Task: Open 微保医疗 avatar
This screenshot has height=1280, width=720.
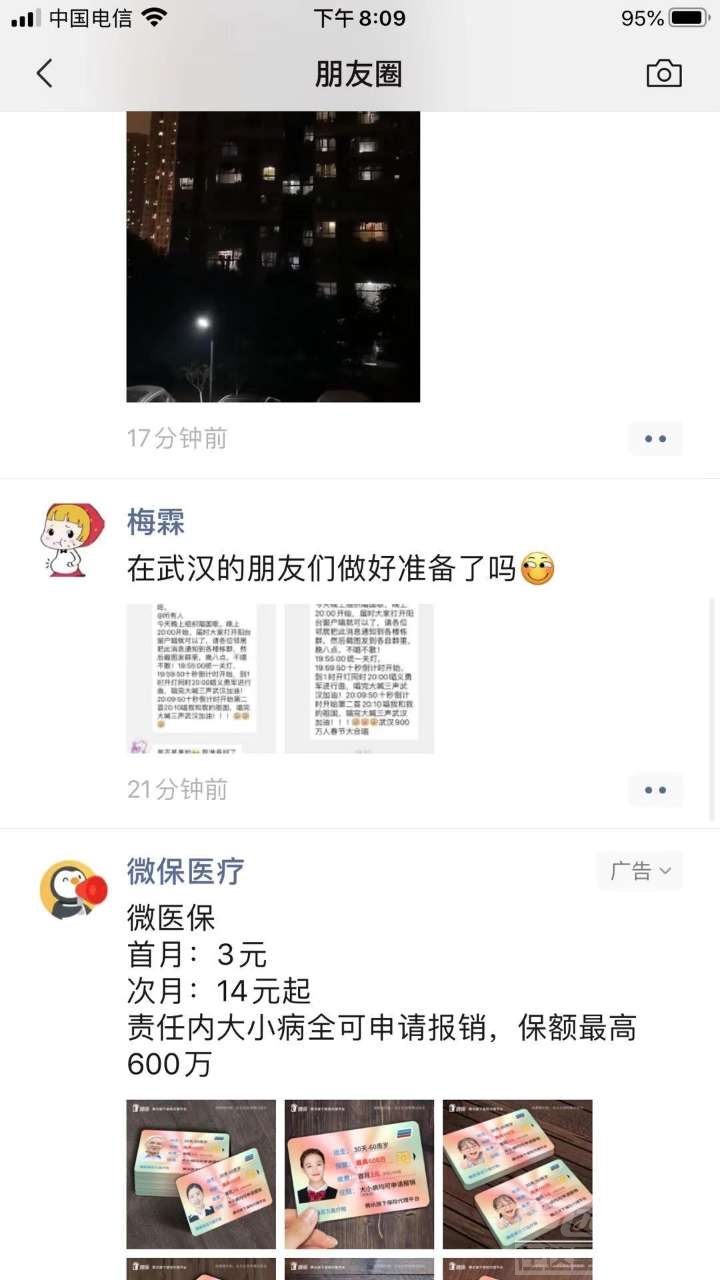Action: pos(72,889)
